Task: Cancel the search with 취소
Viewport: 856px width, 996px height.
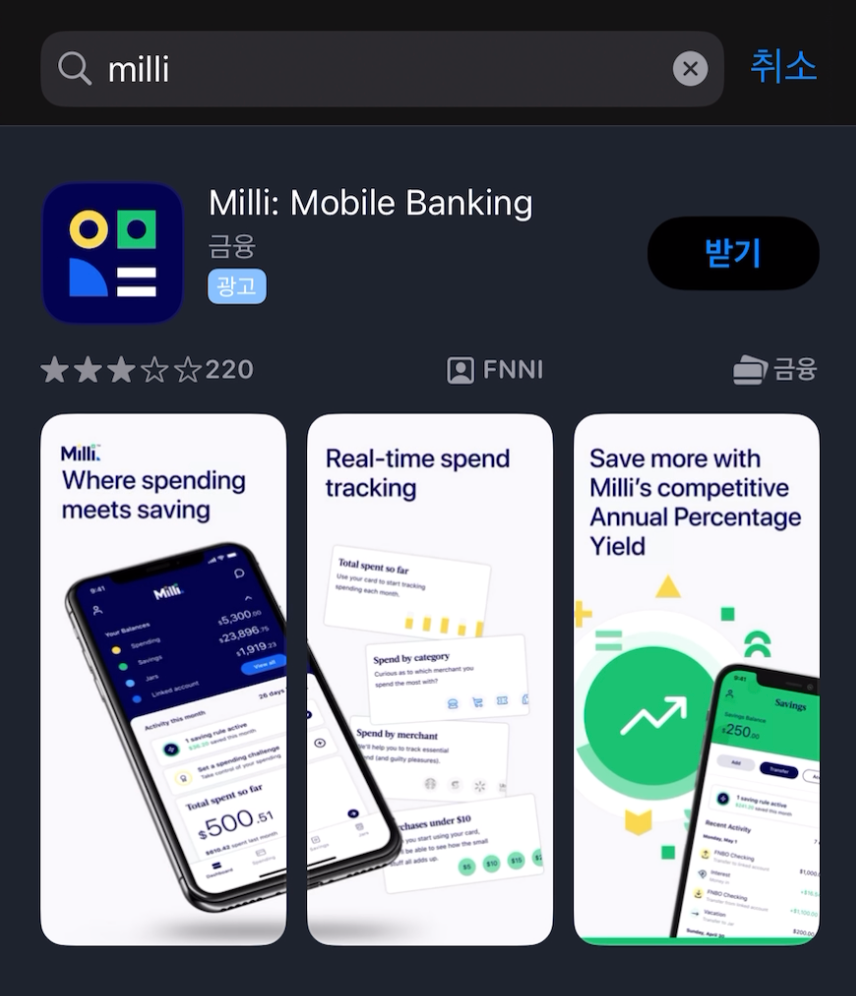Action: 783,67
